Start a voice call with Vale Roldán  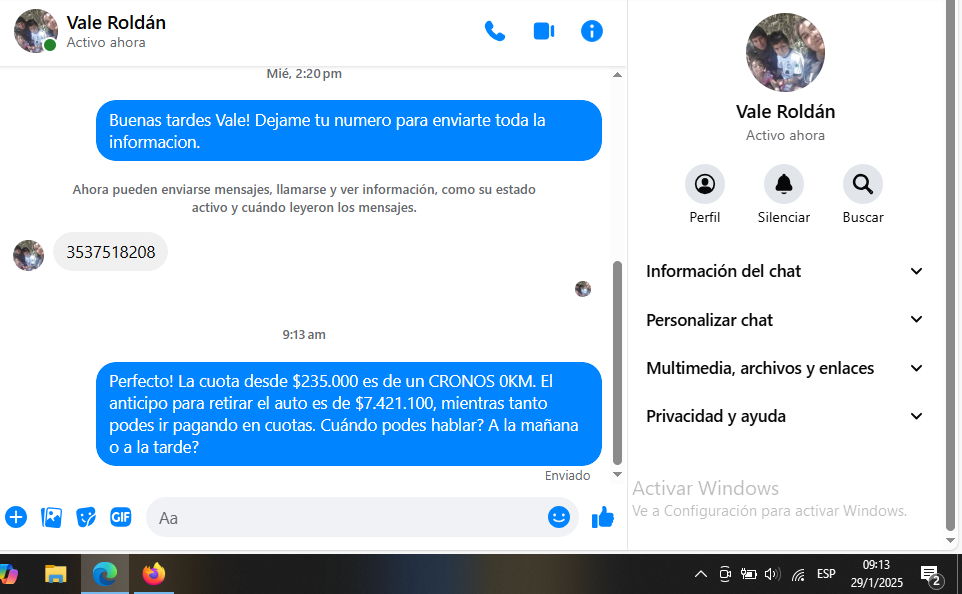[x=495, y=31]
